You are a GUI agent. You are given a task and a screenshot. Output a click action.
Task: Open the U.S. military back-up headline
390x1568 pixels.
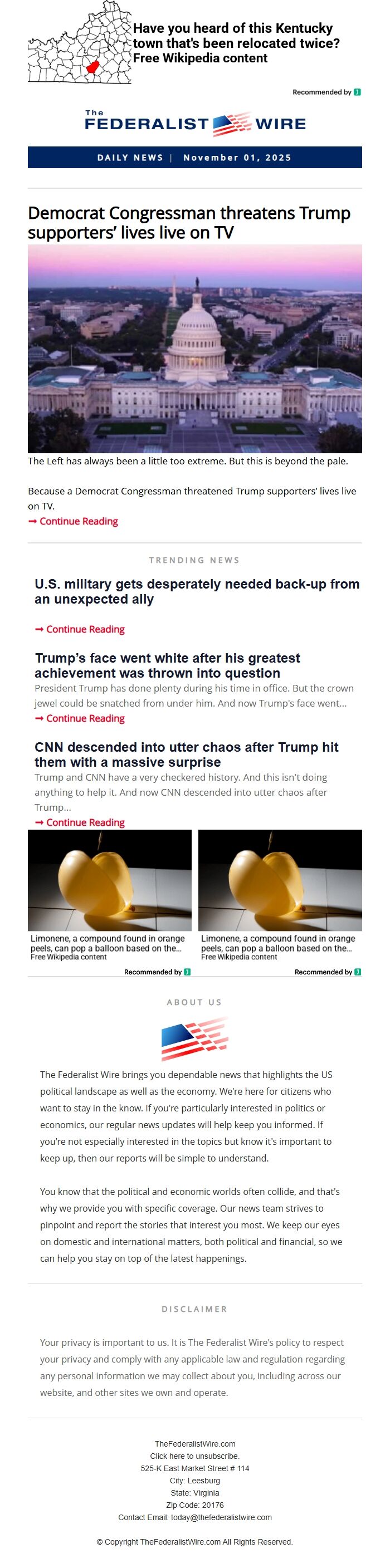(196, 591)
